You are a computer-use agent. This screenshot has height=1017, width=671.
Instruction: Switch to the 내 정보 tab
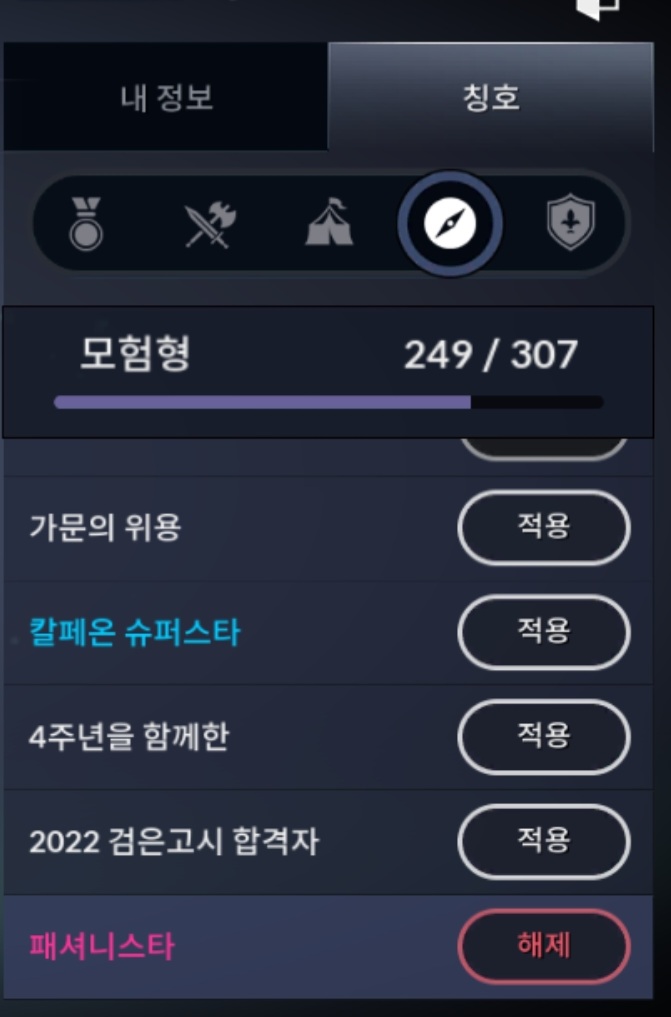tap(166, 98)
